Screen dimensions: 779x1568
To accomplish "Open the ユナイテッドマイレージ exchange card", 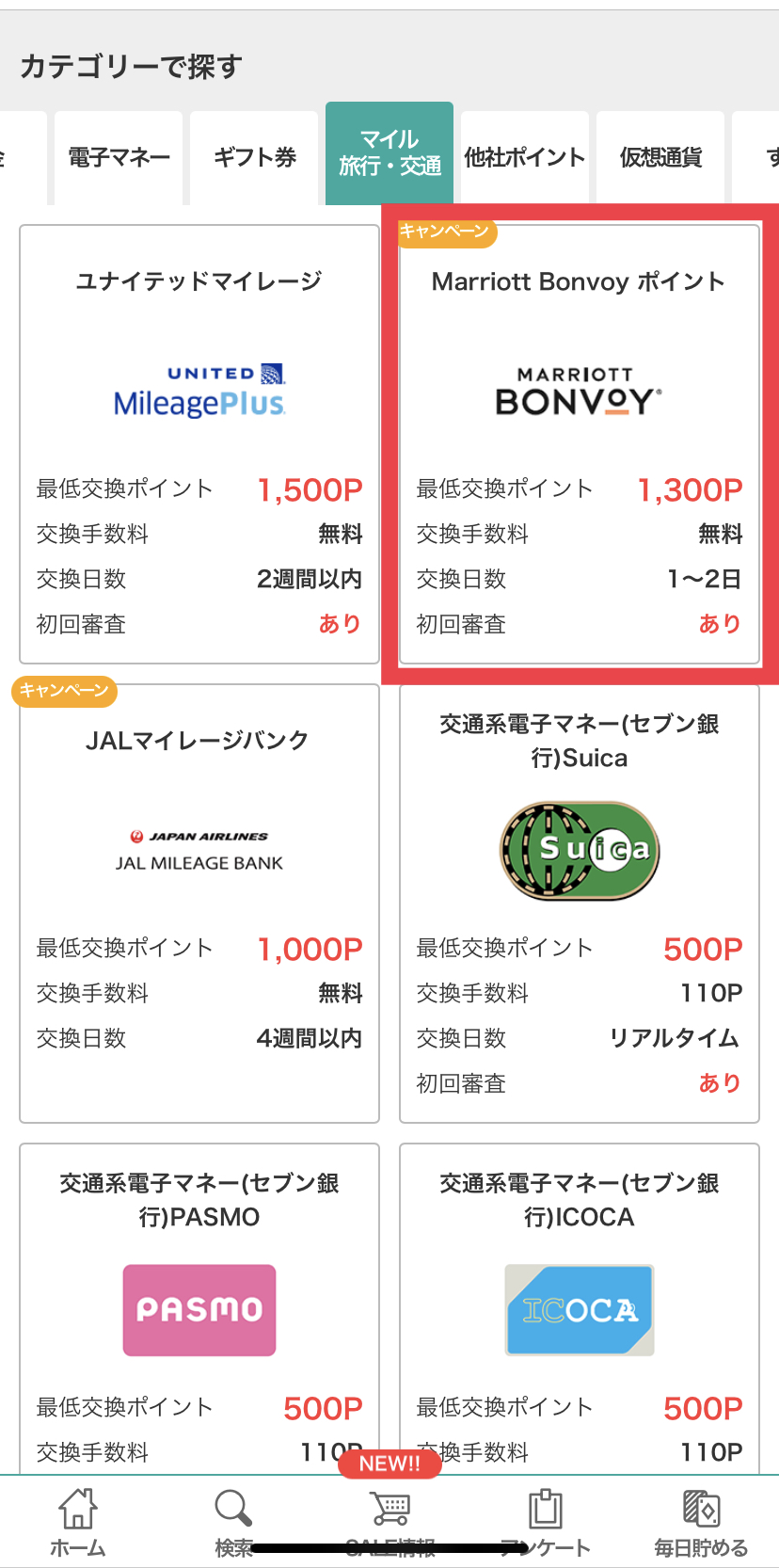I will (x=199, y=444).
